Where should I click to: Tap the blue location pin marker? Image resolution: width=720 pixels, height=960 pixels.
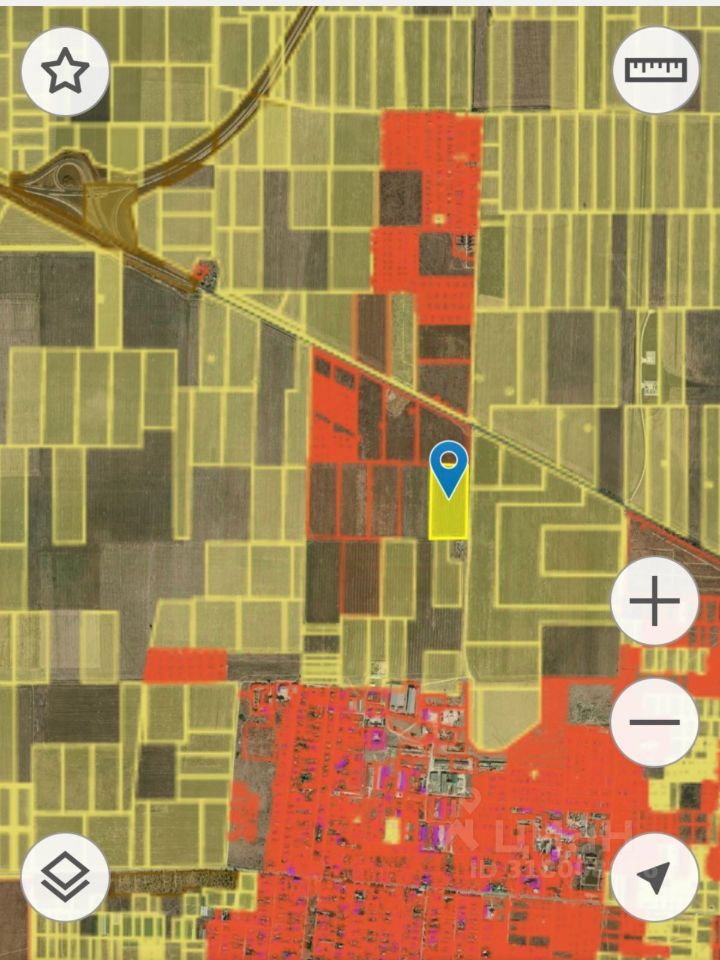(x=450, y=468)
